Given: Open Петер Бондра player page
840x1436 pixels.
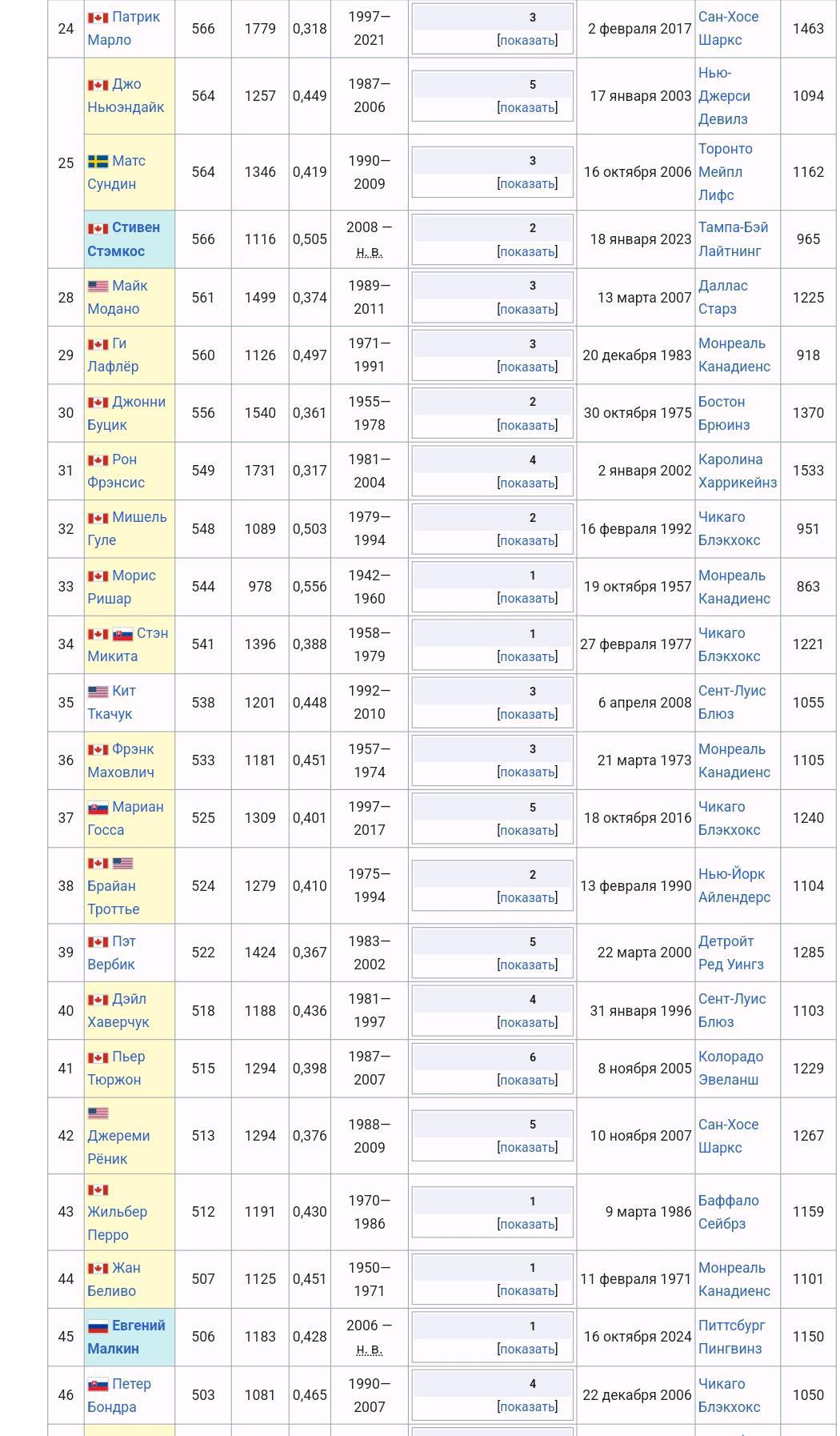Looking at the screenshot, I should [x=118, y=1395].
